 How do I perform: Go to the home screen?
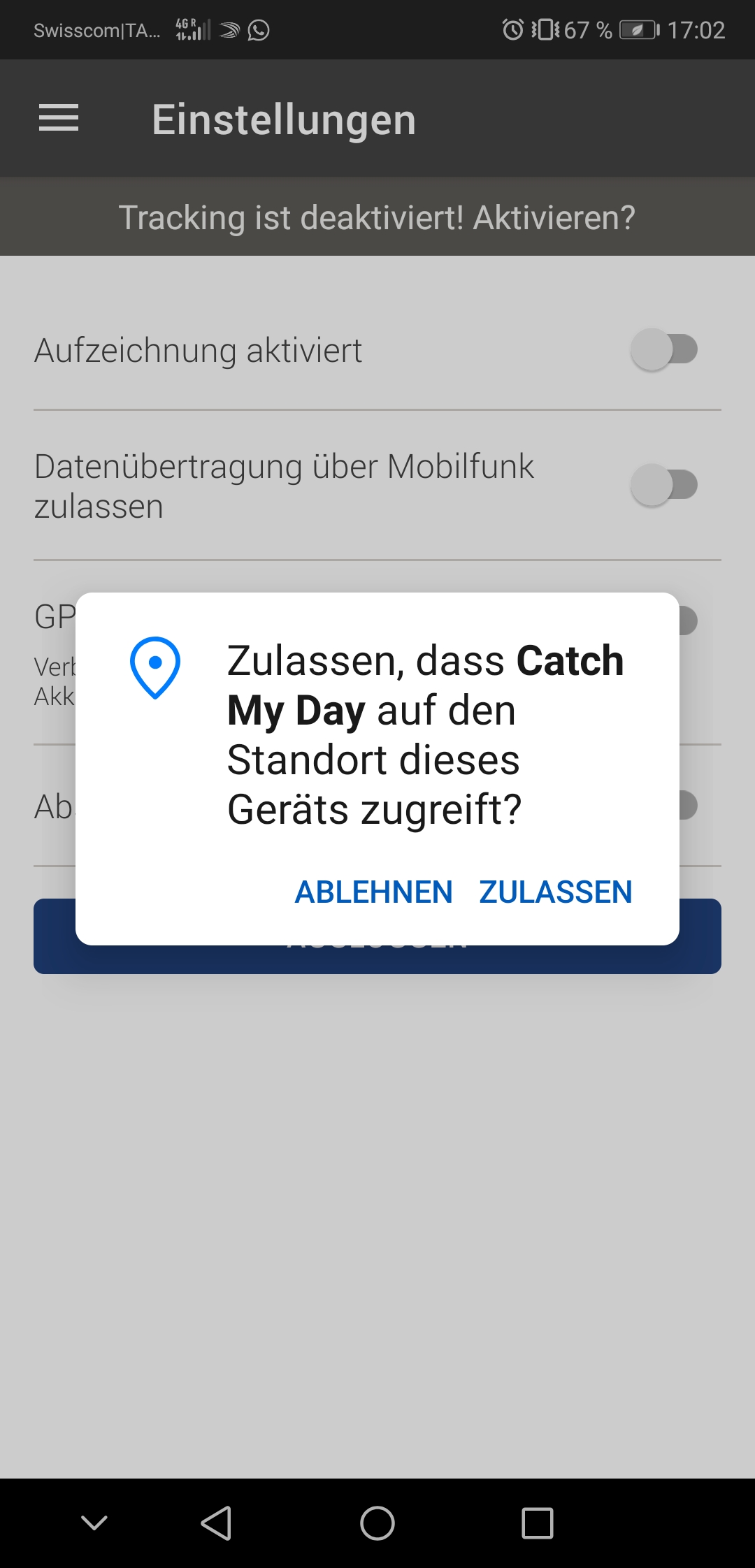click(x=377, y=1523)
